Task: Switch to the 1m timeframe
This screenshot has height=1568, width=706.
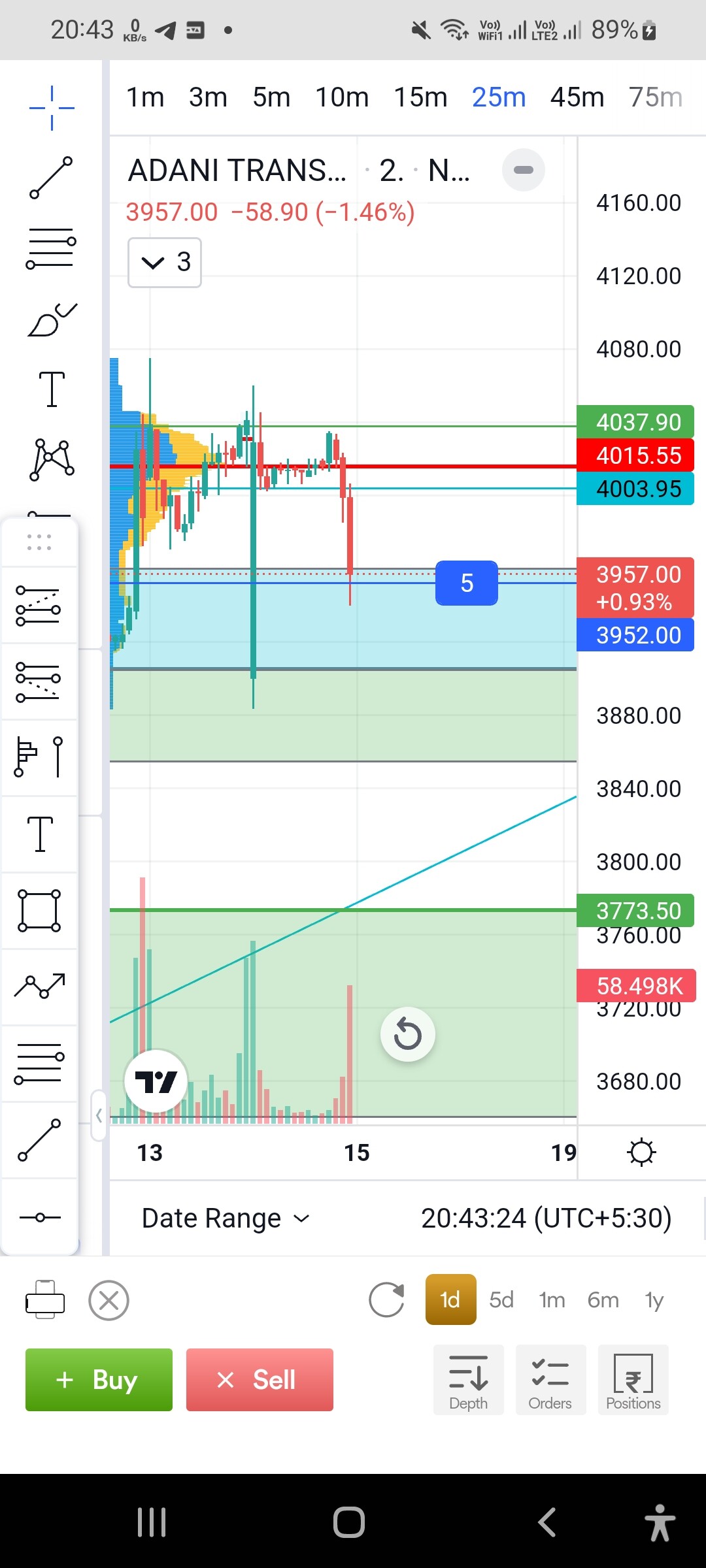Action: 145,97
